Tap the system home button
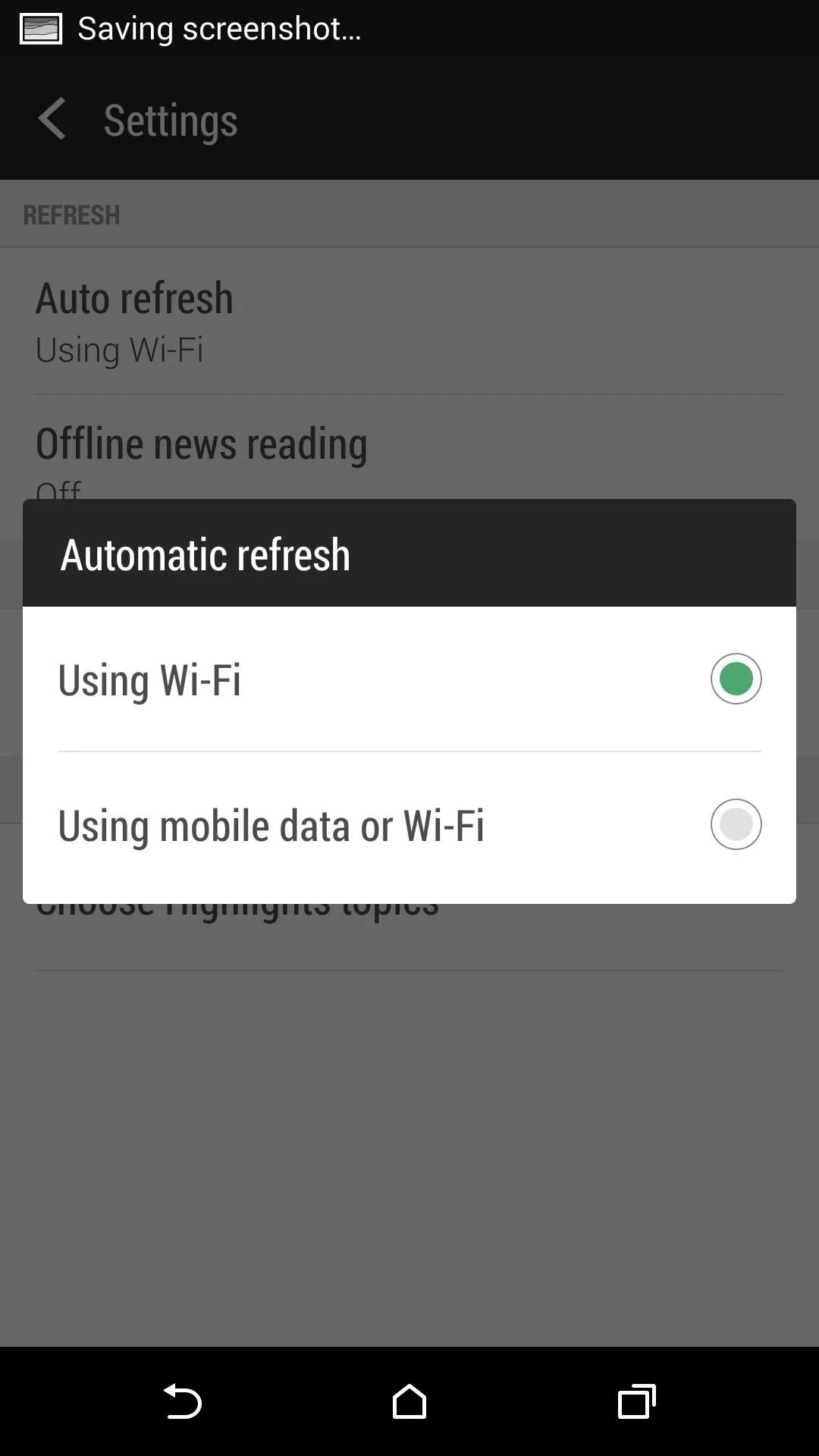The width and height of the screenshot is (819, 1456). point(409,1401)
